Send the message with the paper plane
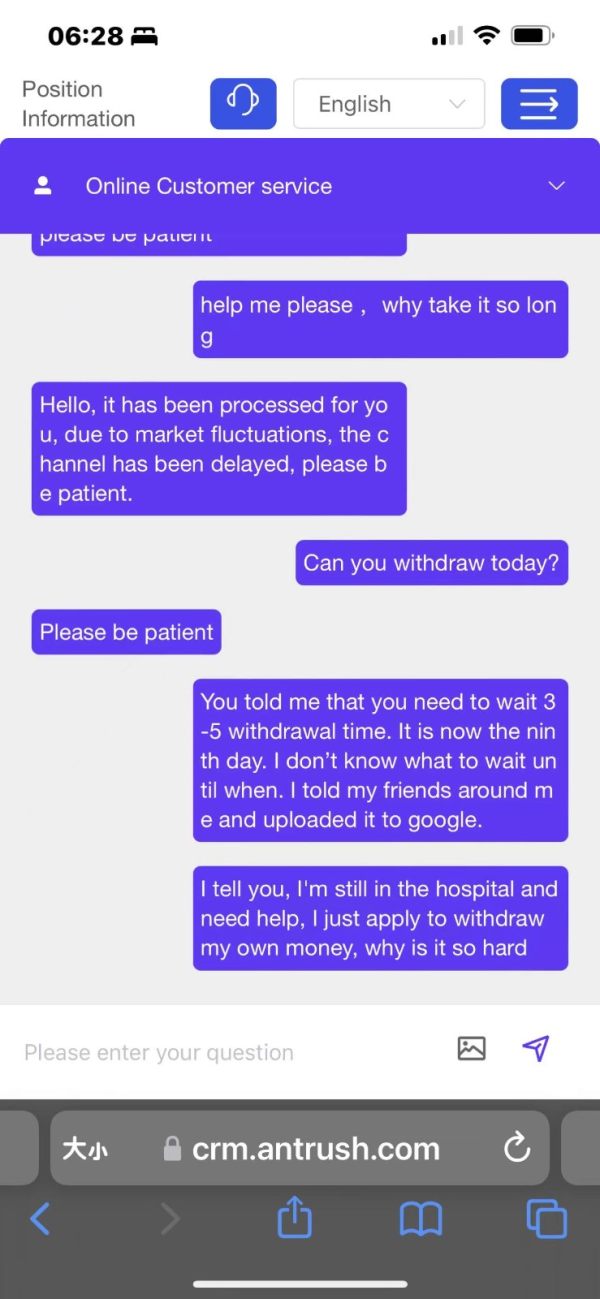Screen dimensions: 600x1299 tap(536, 1048)
